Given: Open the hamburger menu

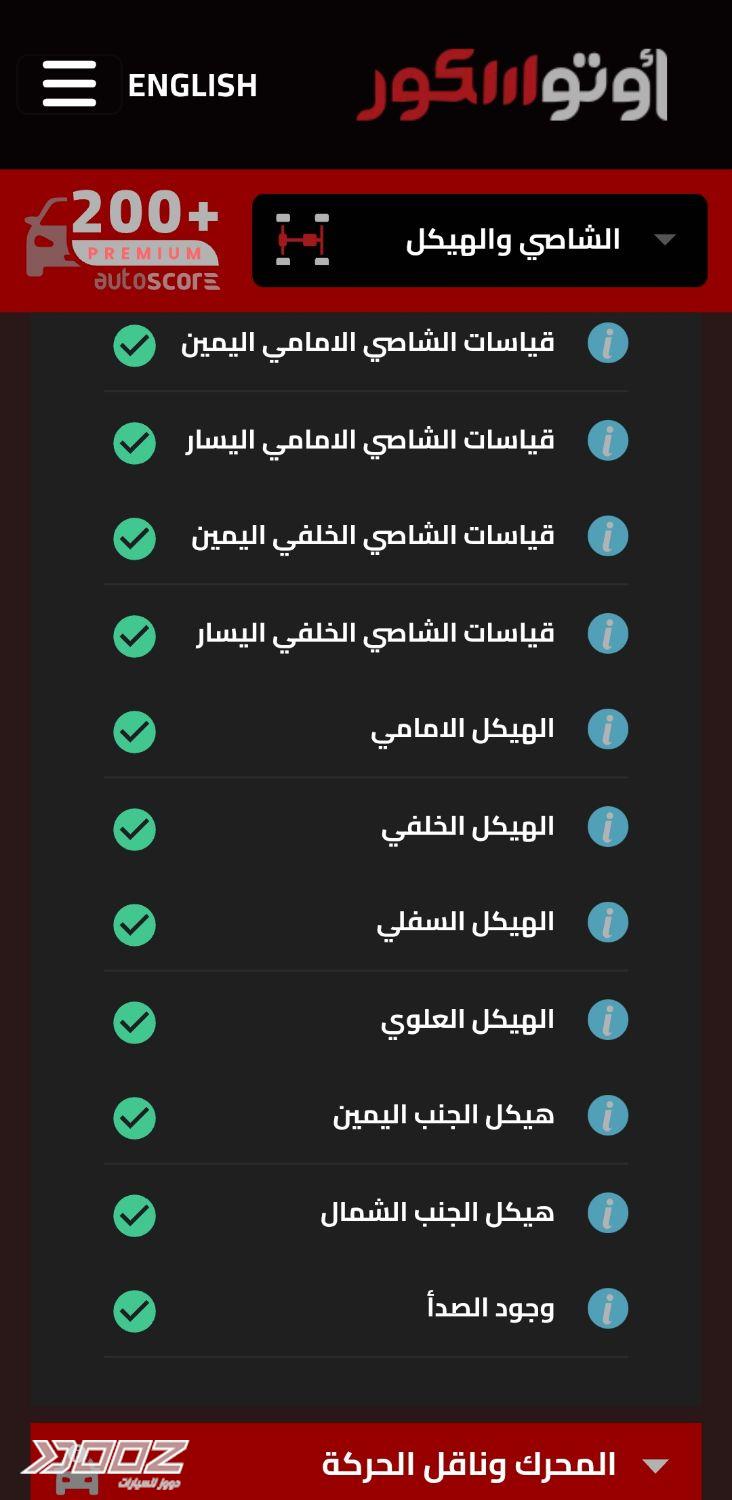Looking at the screenshot, I should (69, 84).
